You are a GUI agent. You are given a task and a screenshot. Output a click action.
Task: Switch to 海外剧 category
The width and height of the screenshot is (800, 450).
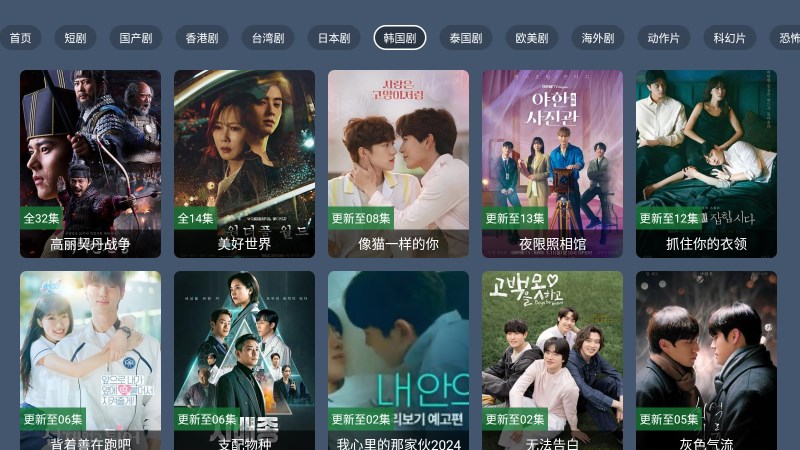[597, 38]
